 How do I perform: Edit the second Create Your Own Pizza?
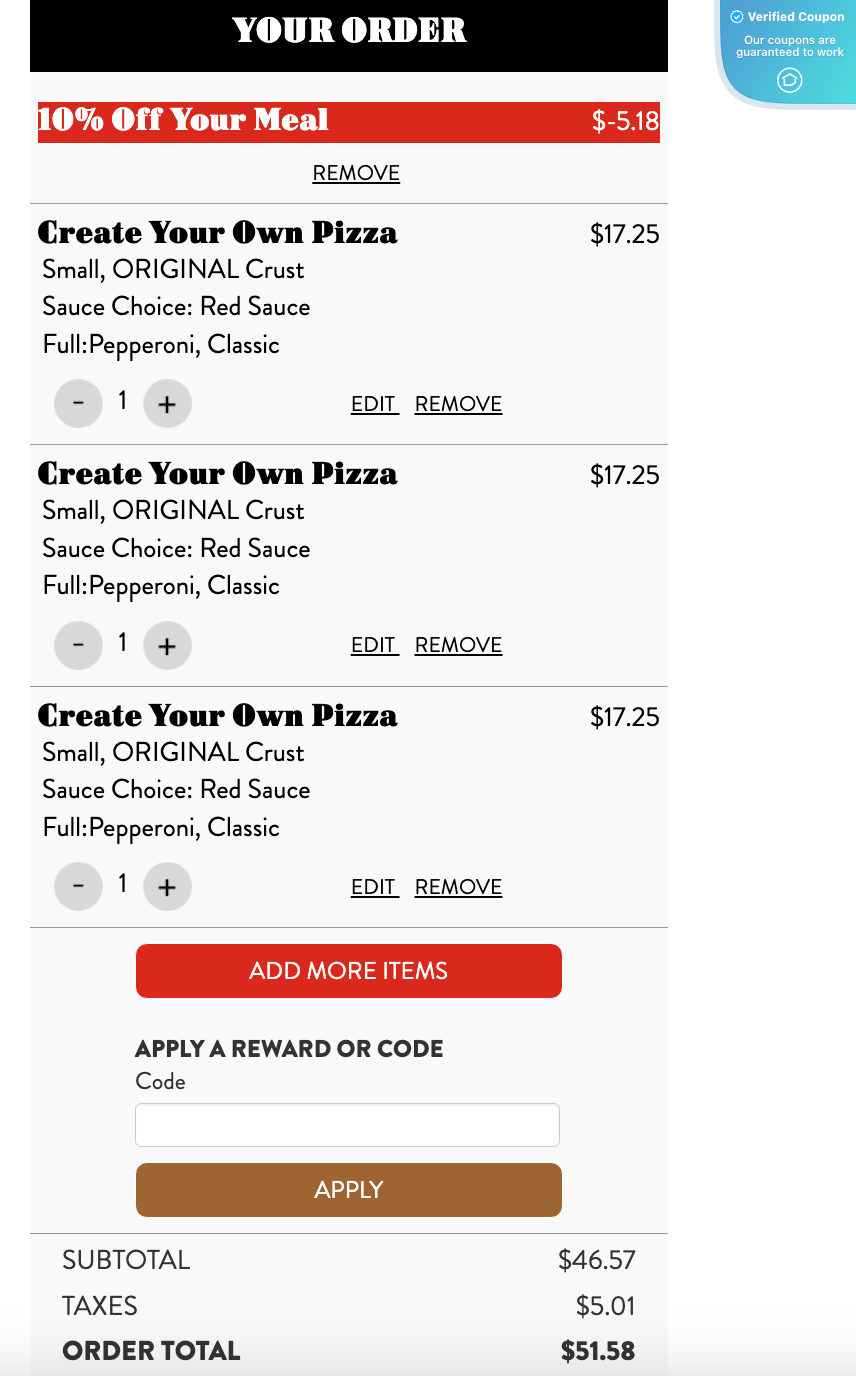[374, 645]
